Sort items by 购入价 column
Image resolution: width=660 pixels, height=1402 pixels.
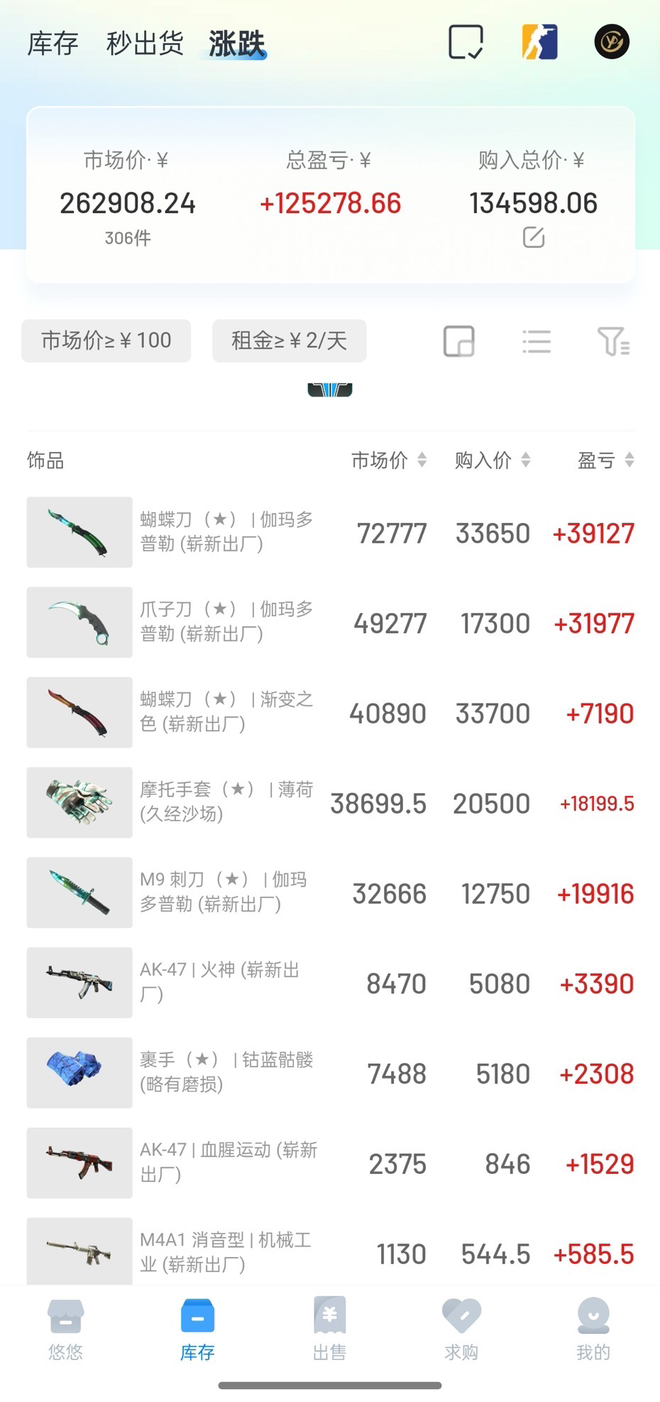[x=492, y=460]
